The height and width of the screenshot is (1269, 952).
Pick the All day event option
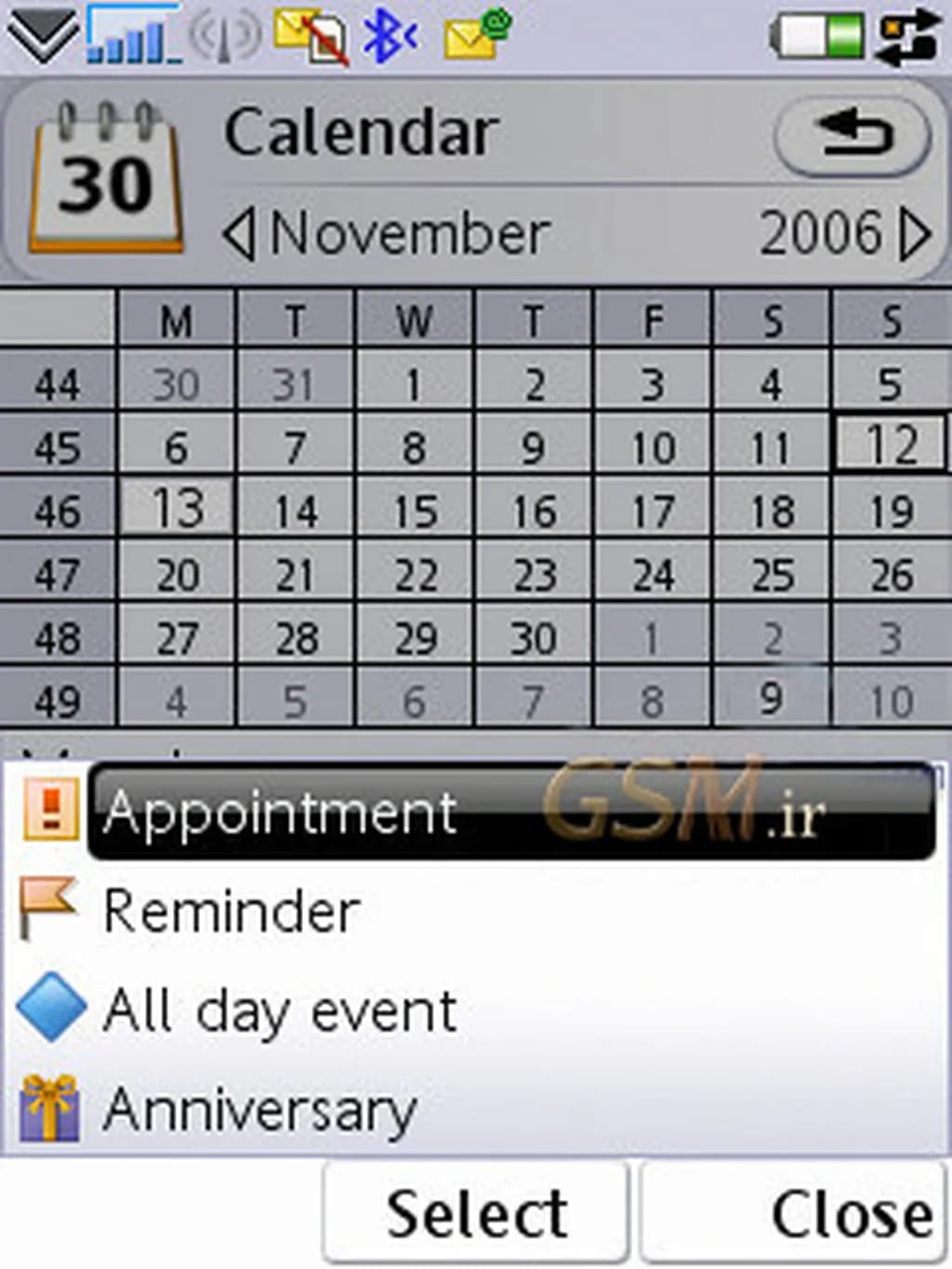[x=279, y=1011]
